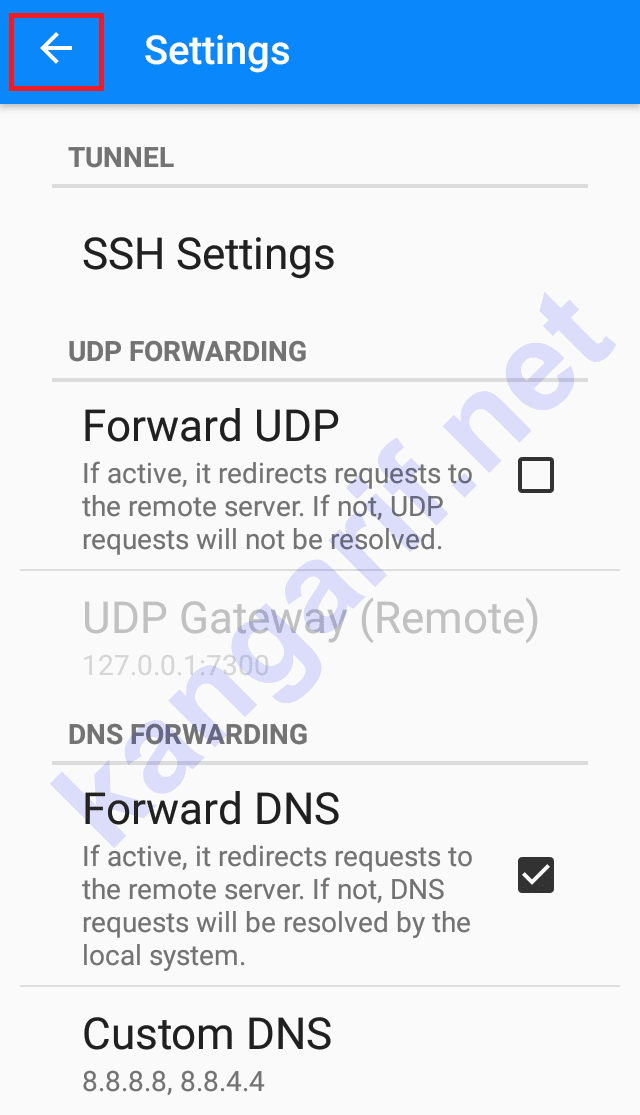Screen dimensions: 640x1115
Task: Open SSH Settings
Action: [209, 254]
